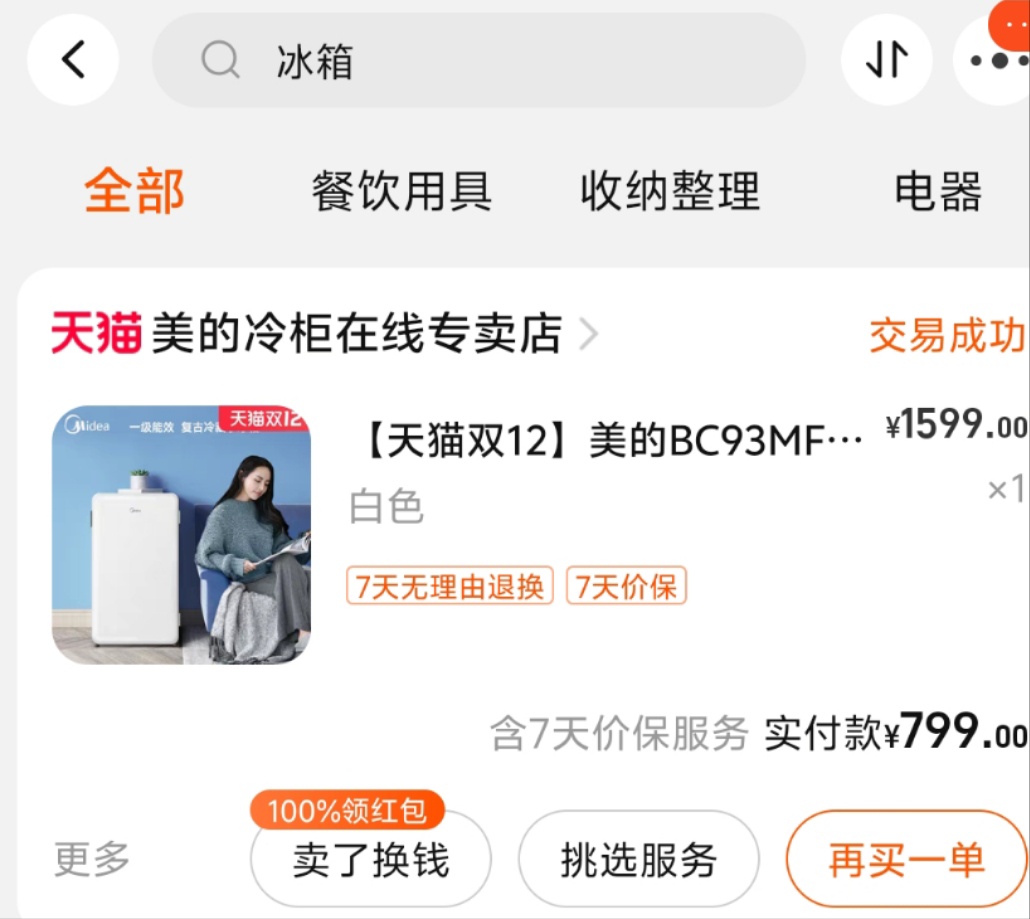
Task: Tap the 卖了换钱 button
Action: coord(371,860)
